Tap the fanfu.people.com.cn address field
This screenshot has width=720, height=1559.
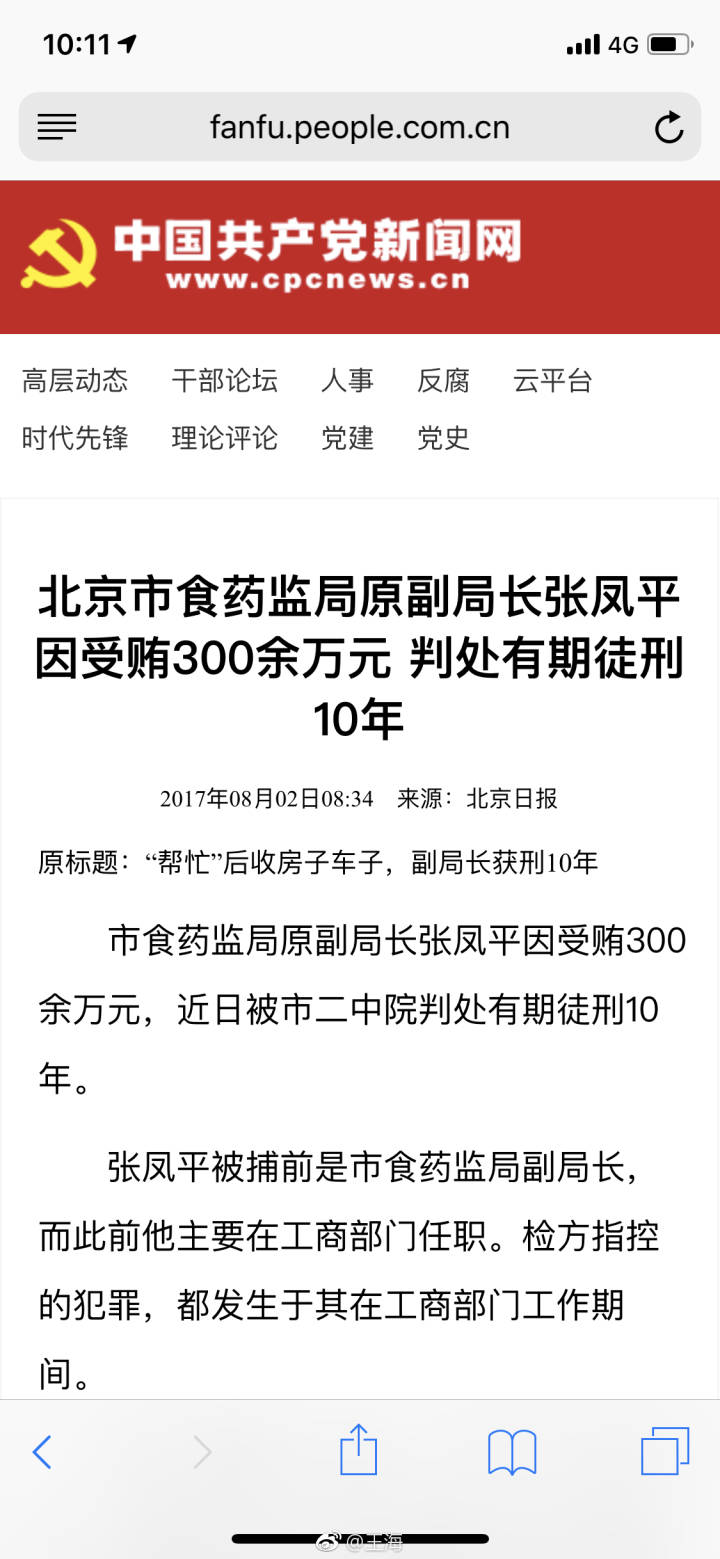pos(360,127)
